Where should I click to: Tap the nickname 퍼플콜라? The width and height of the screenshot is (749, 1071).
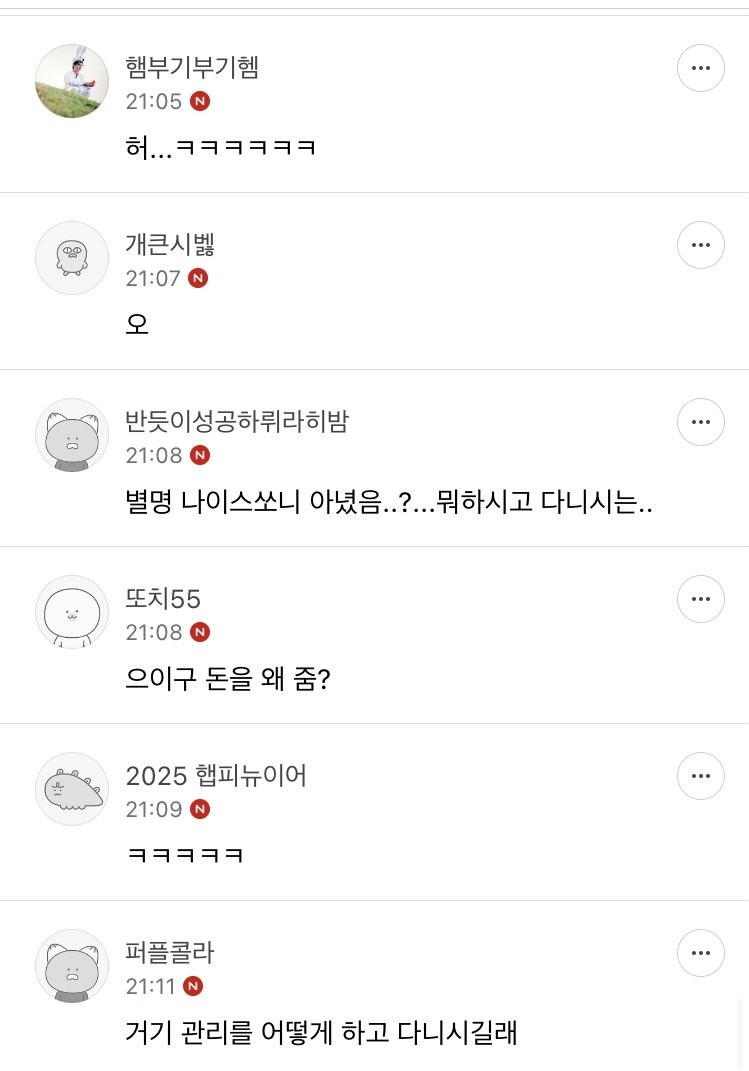point(170,952)
